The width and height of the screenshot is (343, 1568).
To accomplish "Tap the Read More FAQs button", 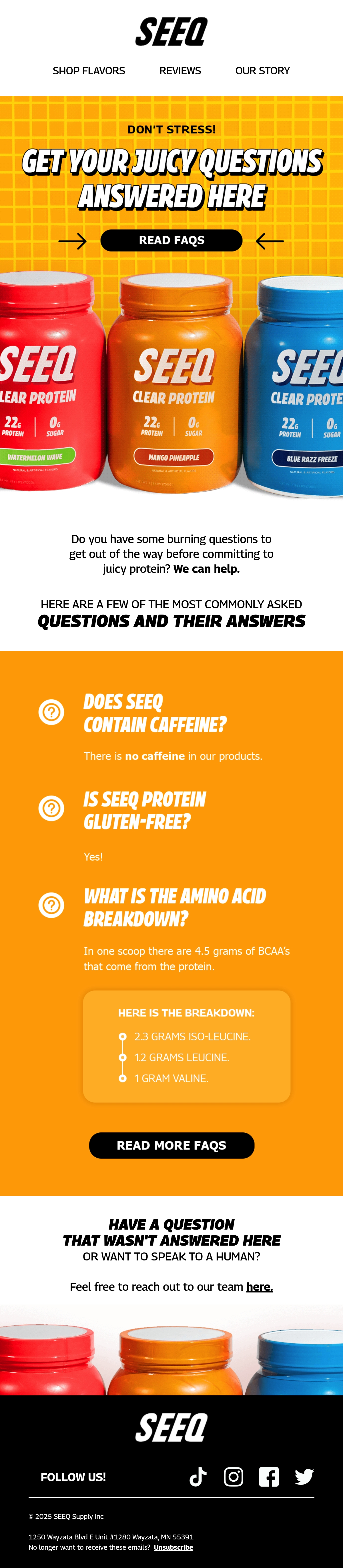I will (171, 1145).
